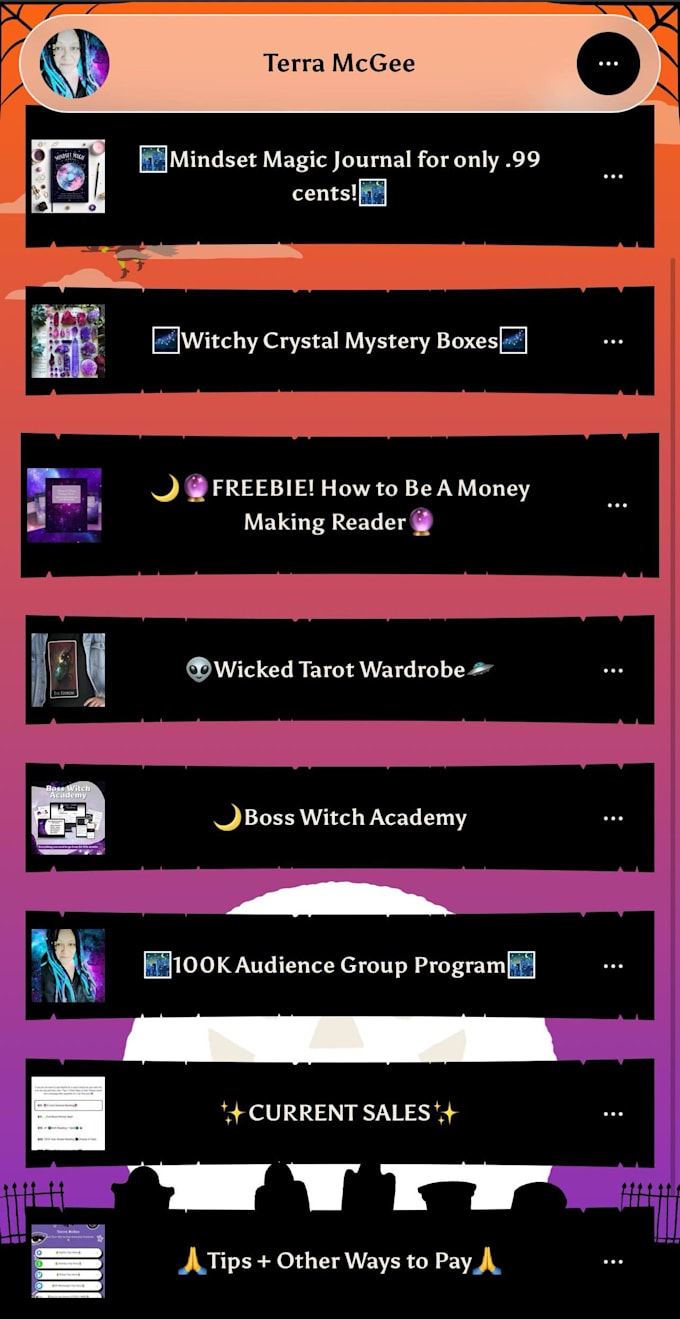Open the FREEBIE Money Making Reader link
The image size is (680, 1319).
[340, 504]
